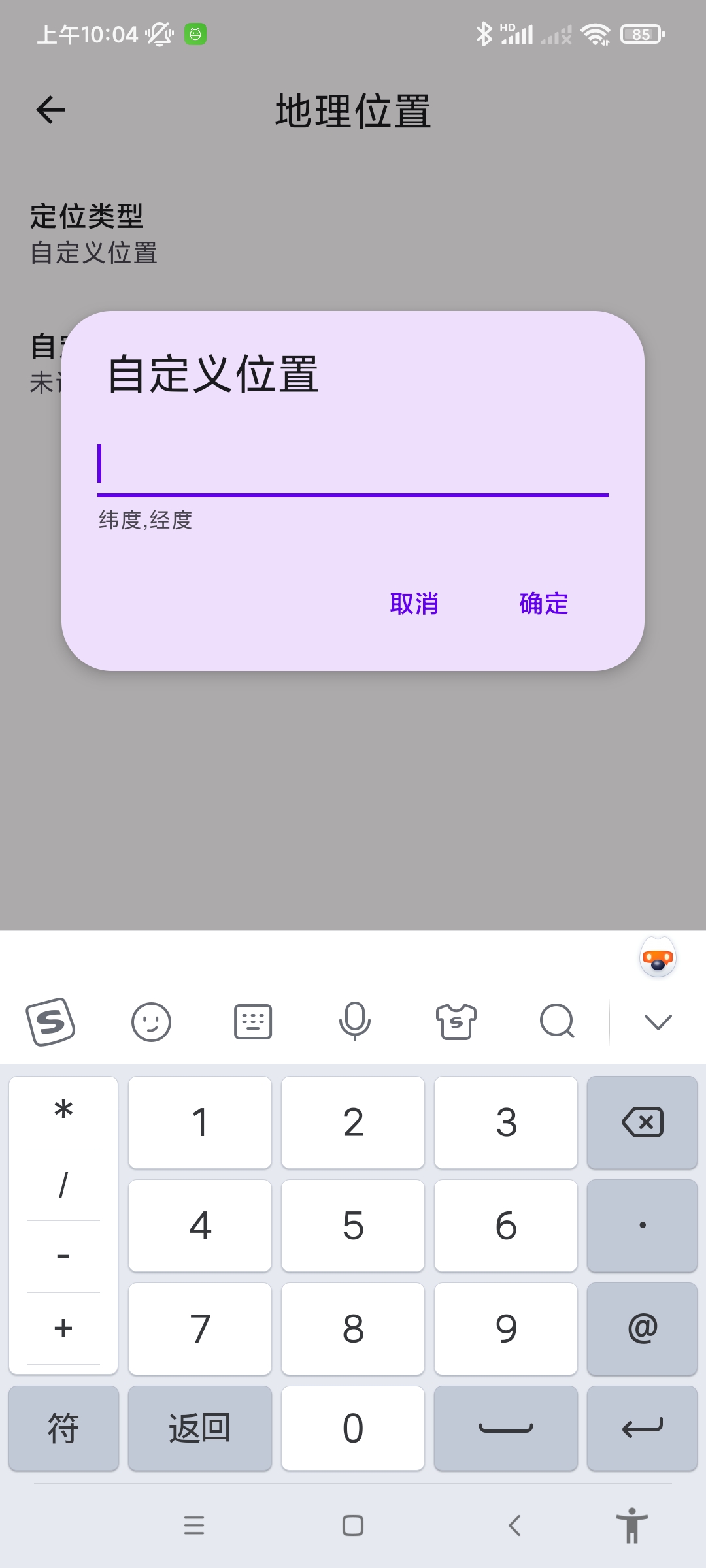Tap the 符 symbols key
Image resolution: width=706 pixels, height=1568 pixels.
click(63, 1428)
